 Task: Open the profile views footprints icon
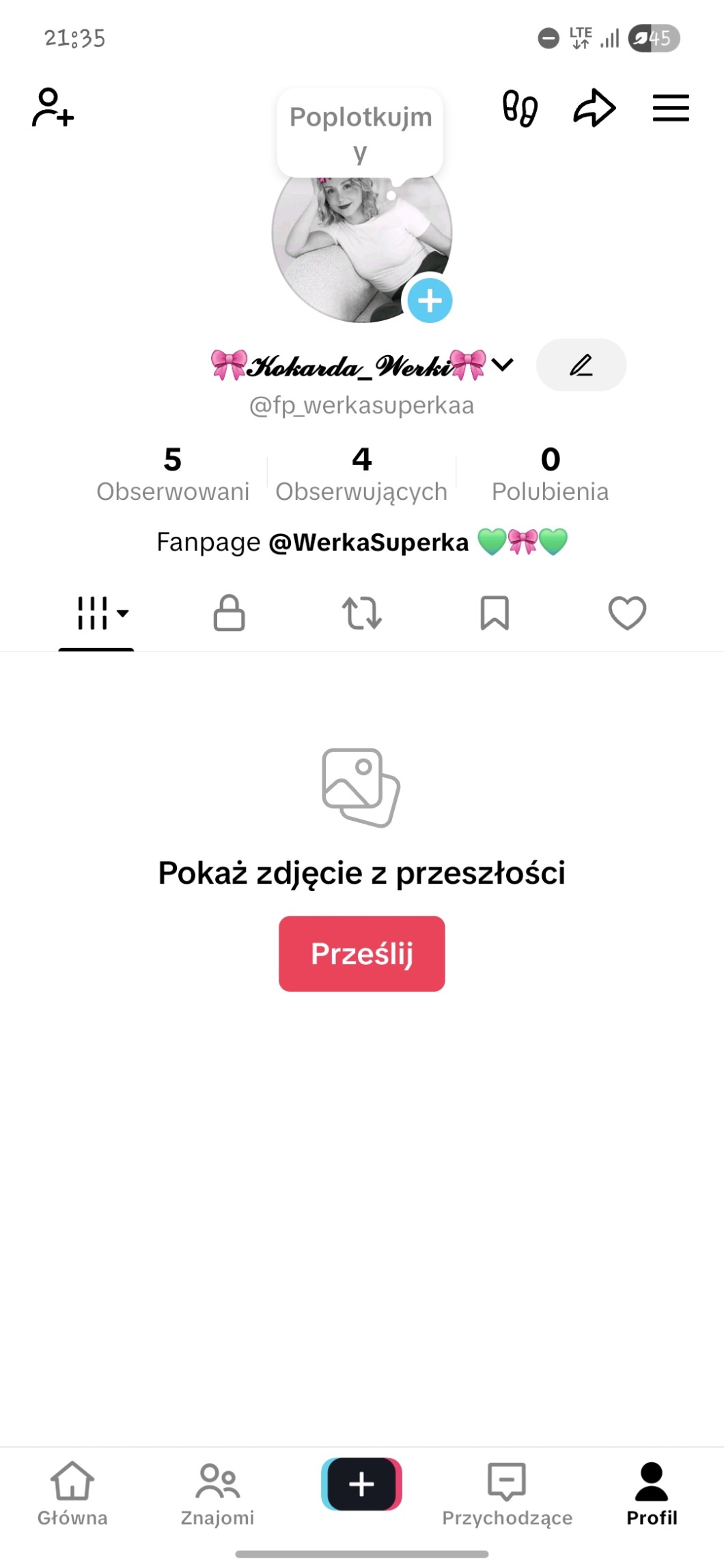520,109
